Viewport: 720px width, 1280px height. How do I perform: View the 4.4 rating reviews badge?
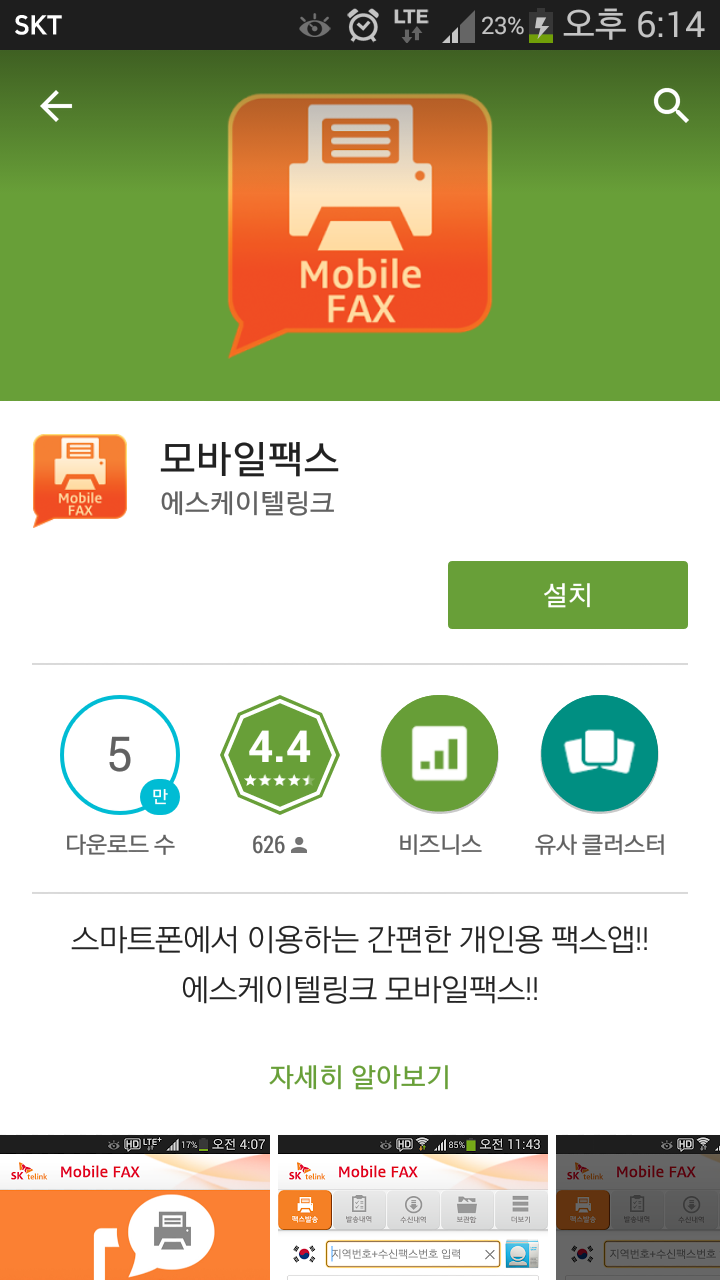click(x=280, y=755)
